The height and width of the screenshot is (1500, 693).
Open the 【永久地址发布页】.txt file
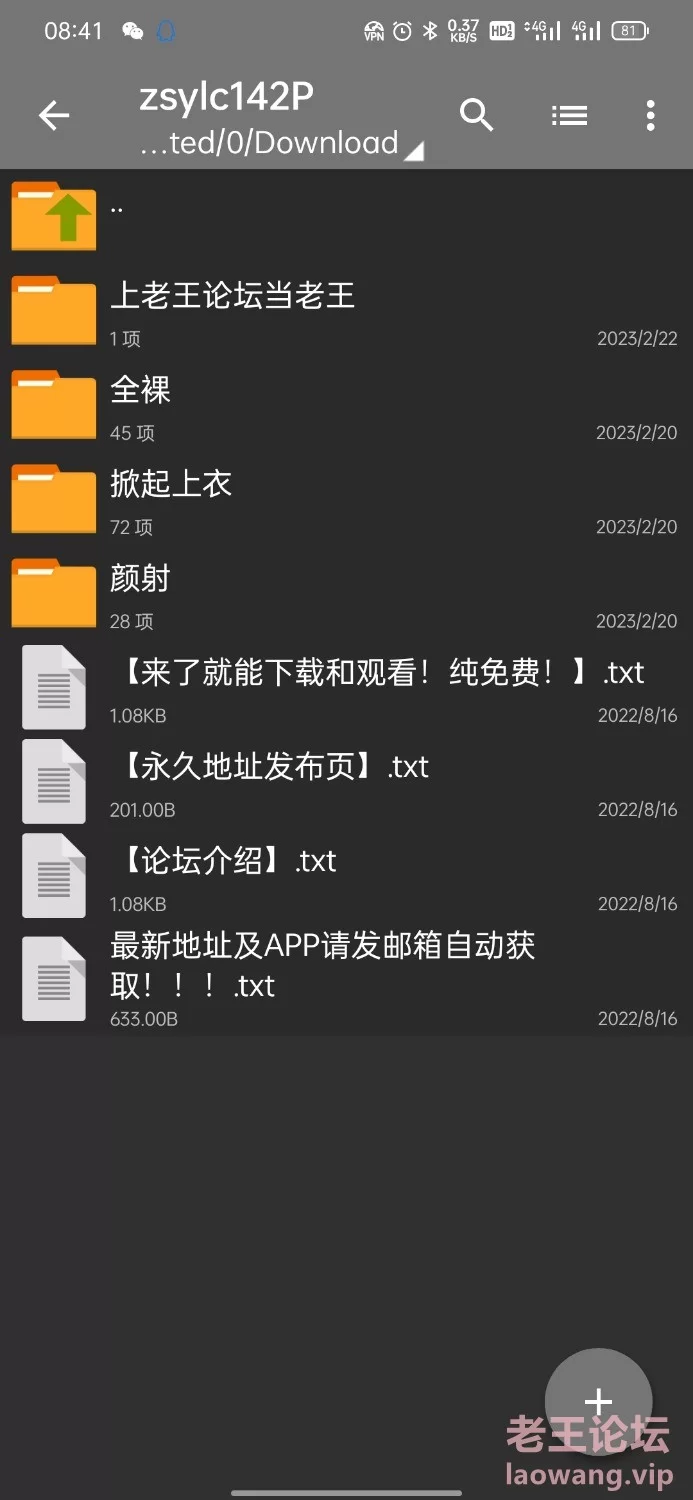click(346, 781)
